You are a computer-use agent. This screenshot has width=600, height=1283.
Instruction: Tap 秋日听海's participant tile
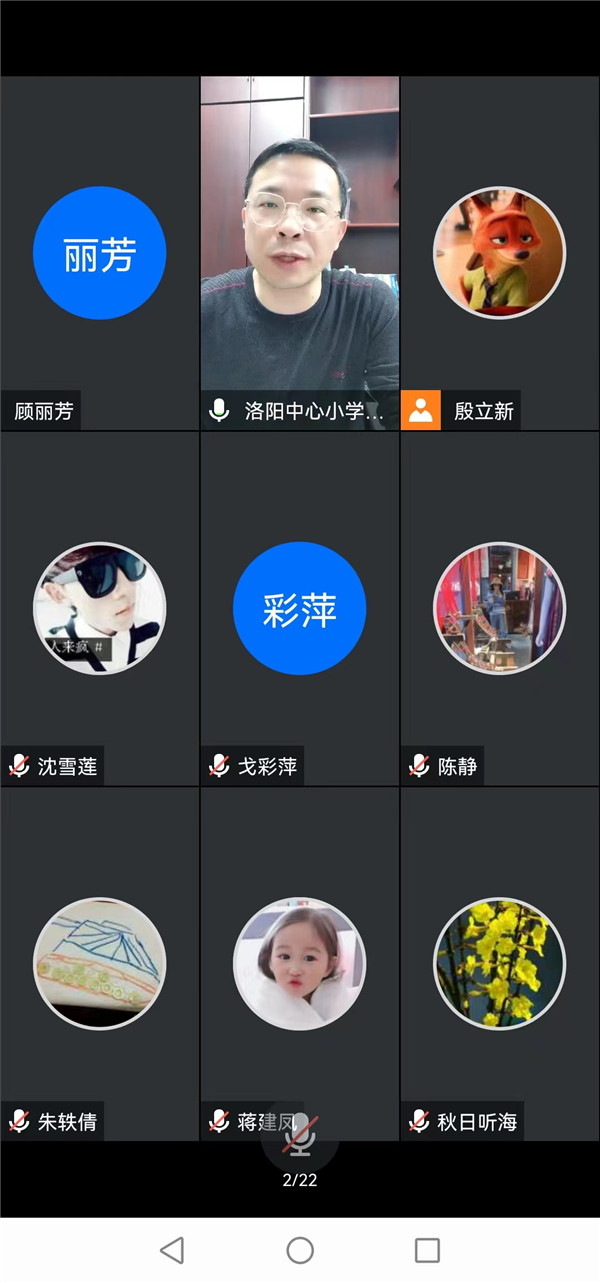[499, 963]
